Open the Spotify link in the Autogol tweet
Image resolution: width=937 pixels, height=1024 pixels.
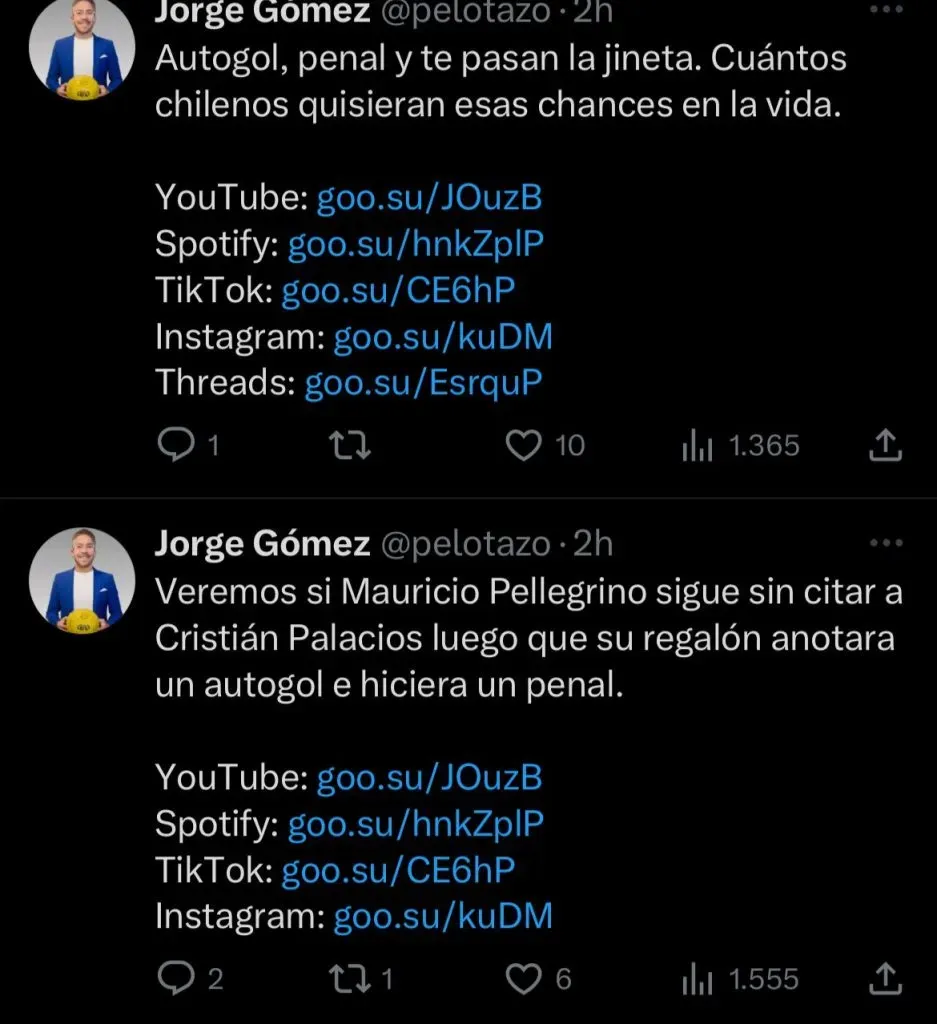tap(415, 244)
